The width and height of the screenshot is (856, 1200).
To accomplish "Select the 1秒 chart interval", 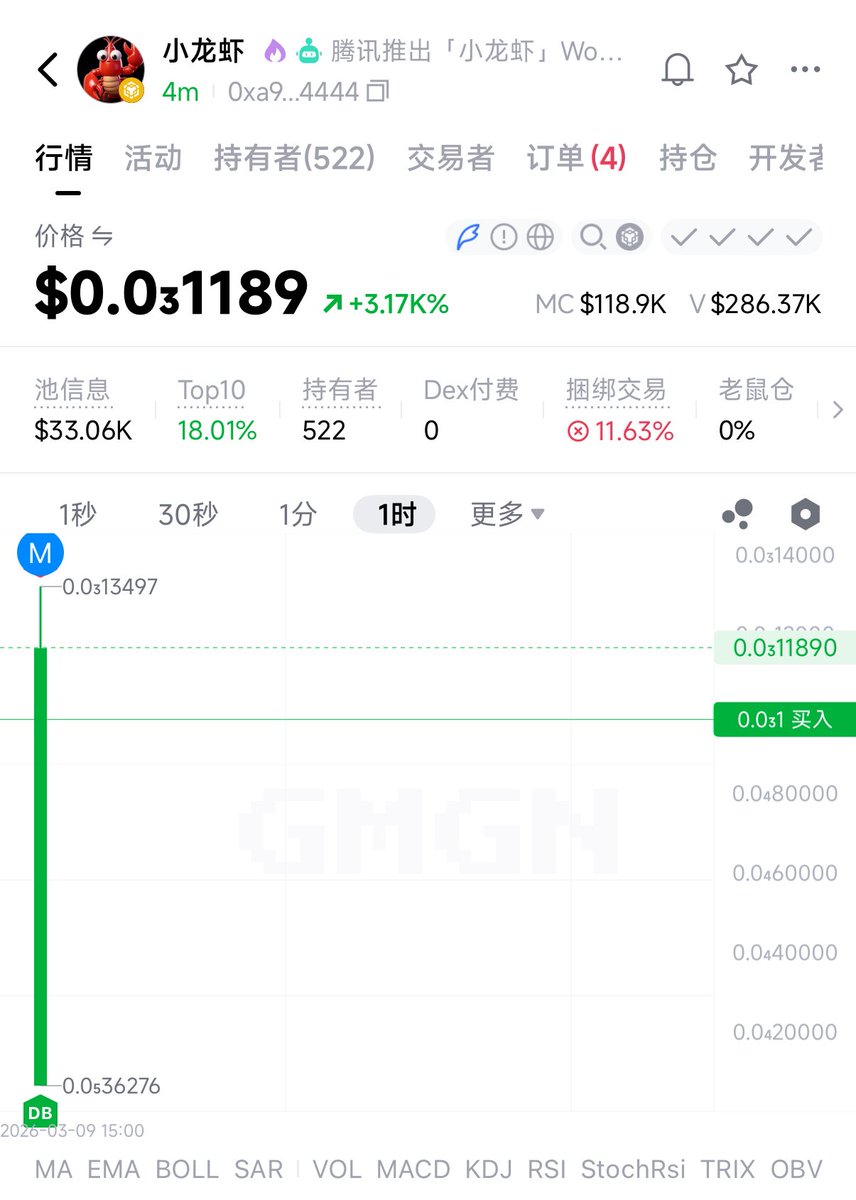I will point(77,515).
